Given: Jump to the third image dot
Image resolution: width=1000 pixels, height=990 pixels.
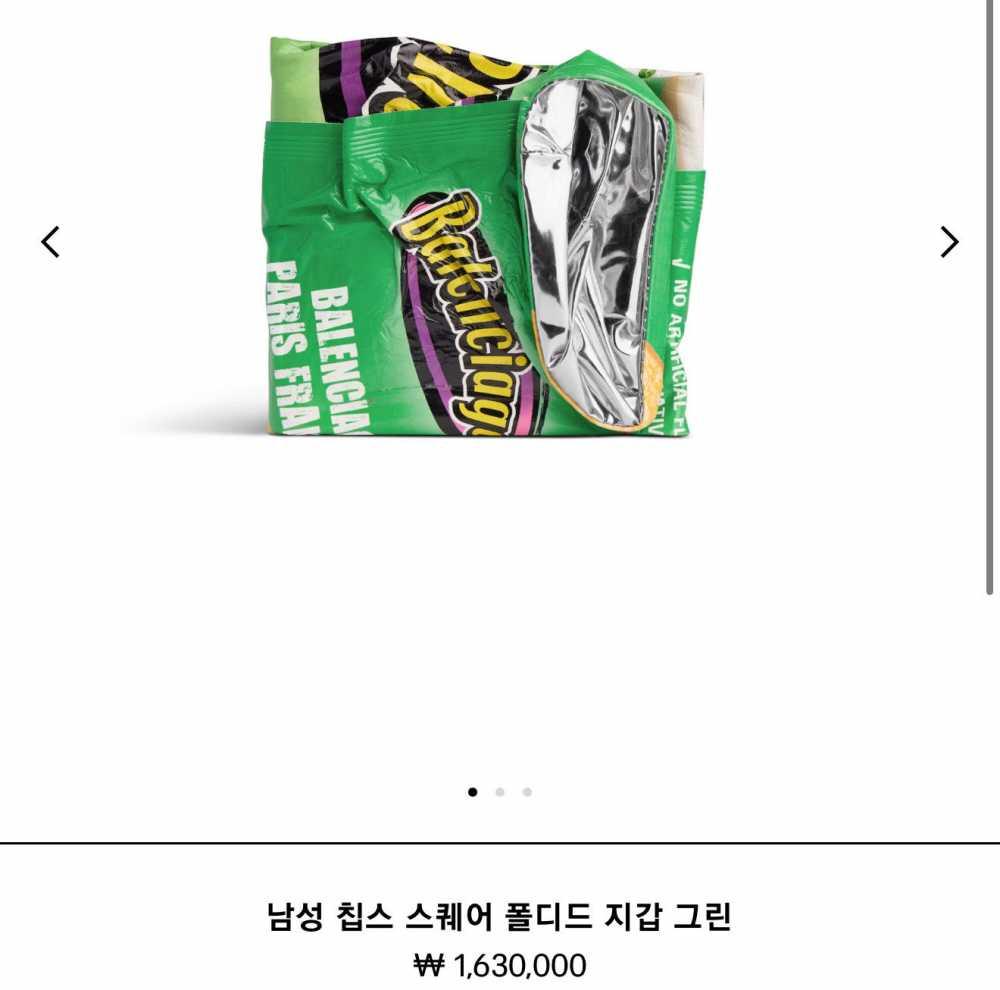Looking at the screenshot, I should (527, 792).
